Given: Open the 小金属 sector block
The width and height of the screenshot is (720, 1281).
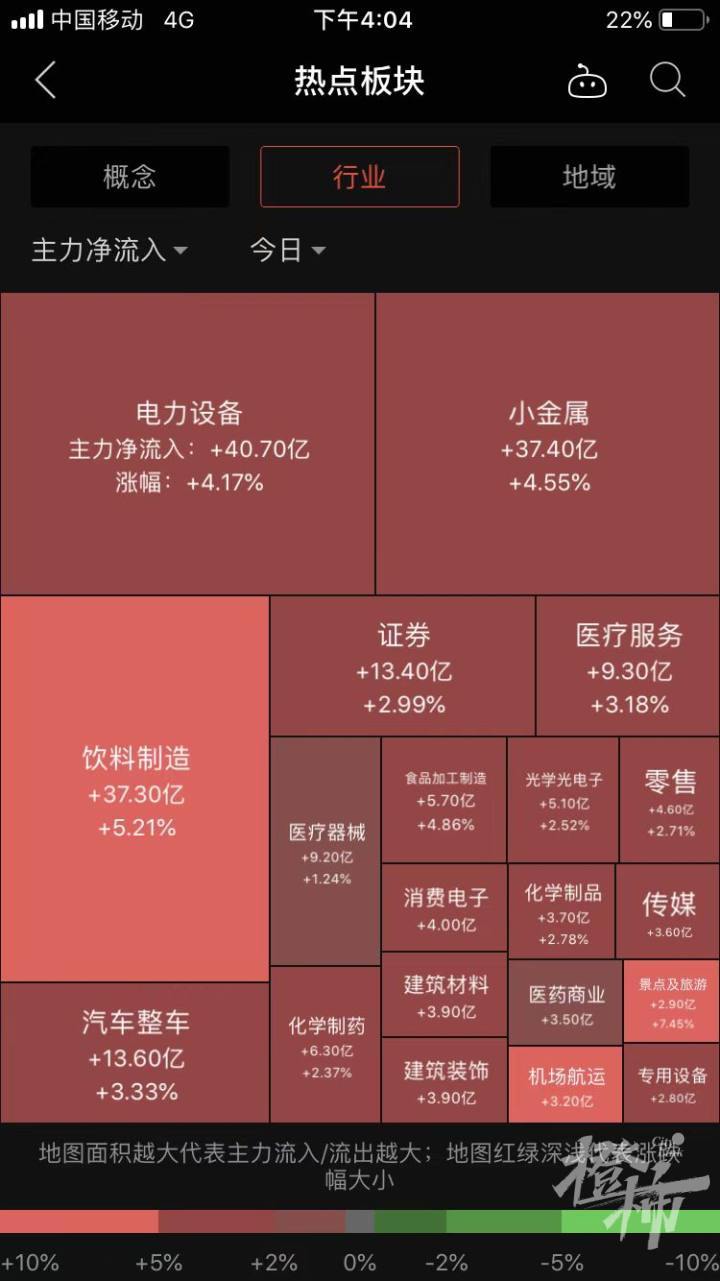Looking at the screenshot, I should [x=548, y=444].
